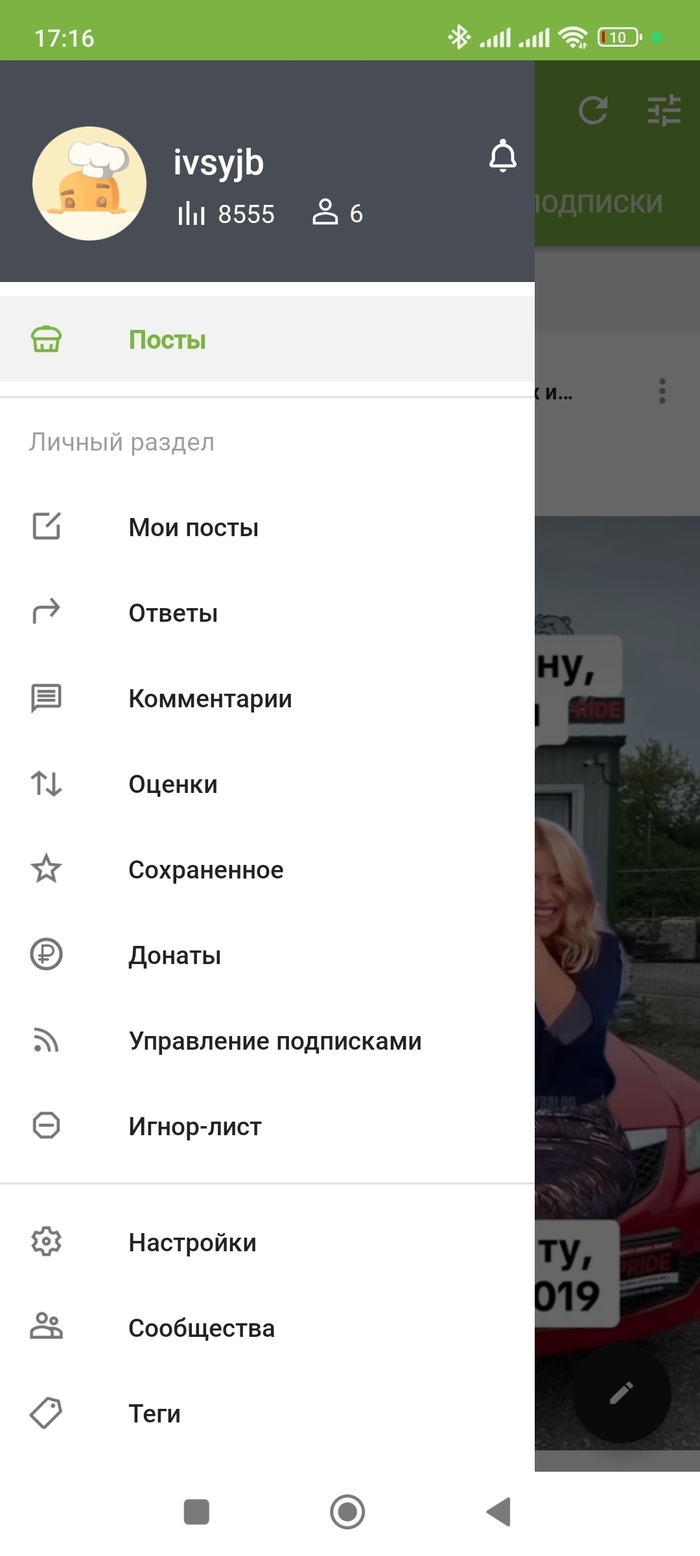Screen dimensions: 700x1556
Task: Browse Сообщества
Action: click(x=201, y=1328)
